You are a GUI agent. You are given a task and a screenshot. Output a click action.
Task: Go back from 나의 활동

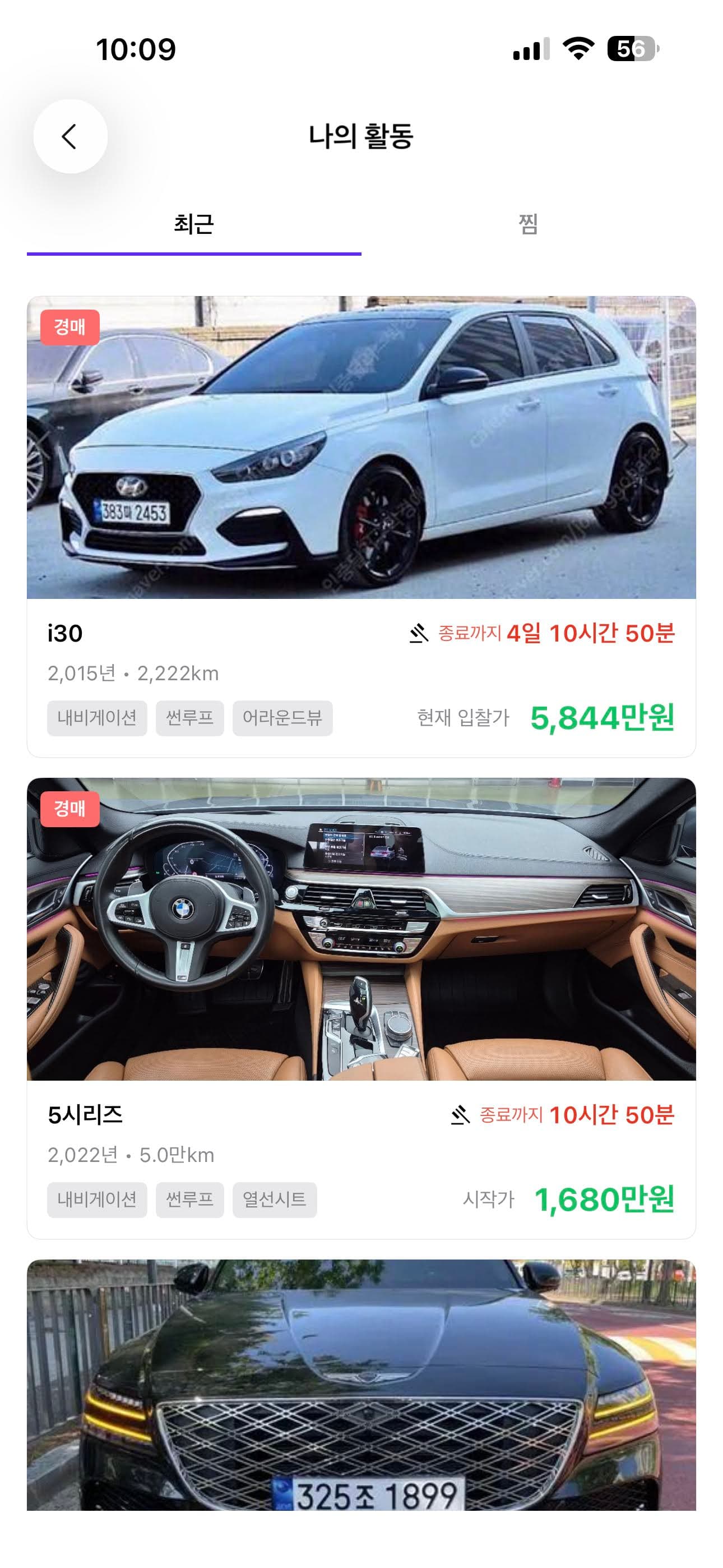coord(70,136)
